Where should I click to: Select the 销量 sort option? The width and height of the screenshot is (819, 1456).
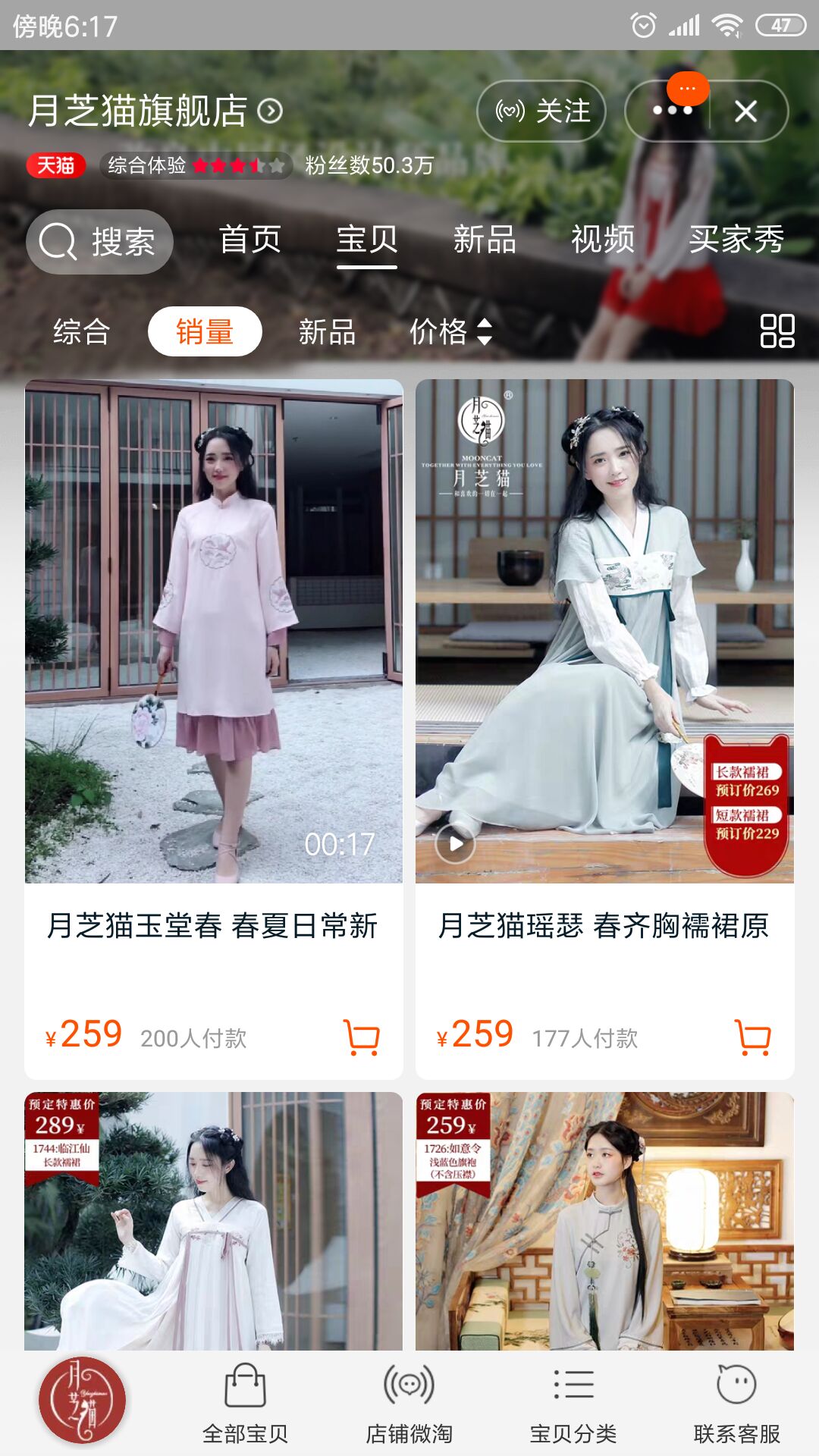click(205, 332)
